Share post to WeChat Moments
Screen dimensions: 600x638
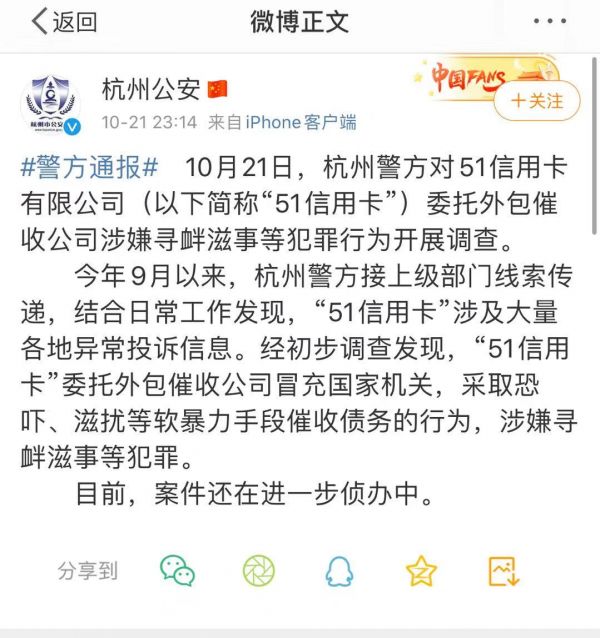tap(258, 571)
